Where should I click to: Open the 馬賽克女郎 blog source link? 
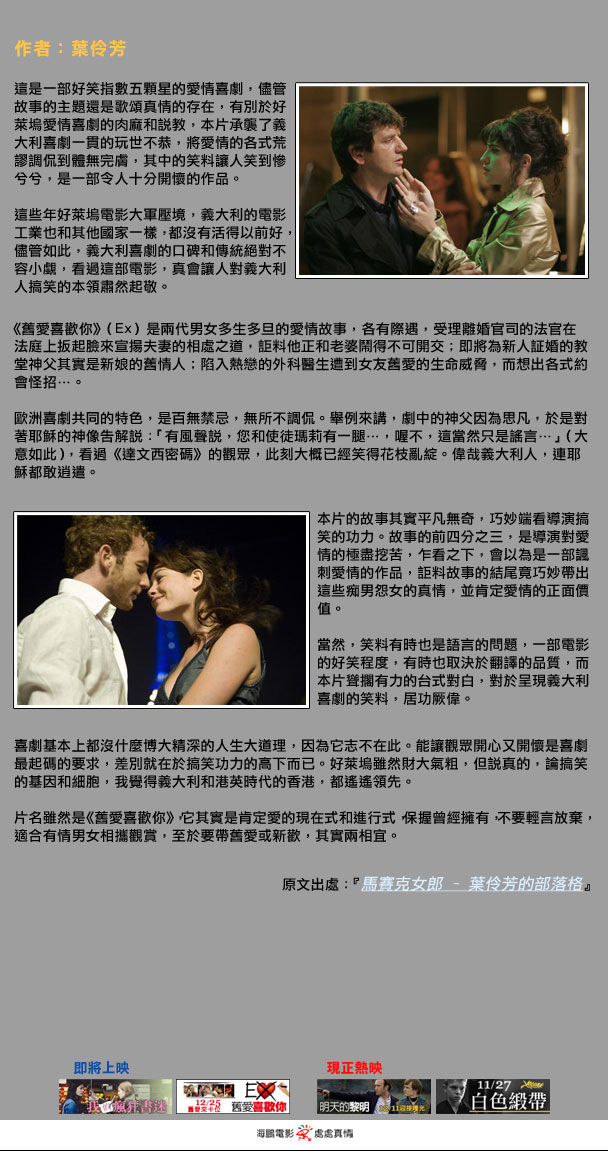coord(471,884)
